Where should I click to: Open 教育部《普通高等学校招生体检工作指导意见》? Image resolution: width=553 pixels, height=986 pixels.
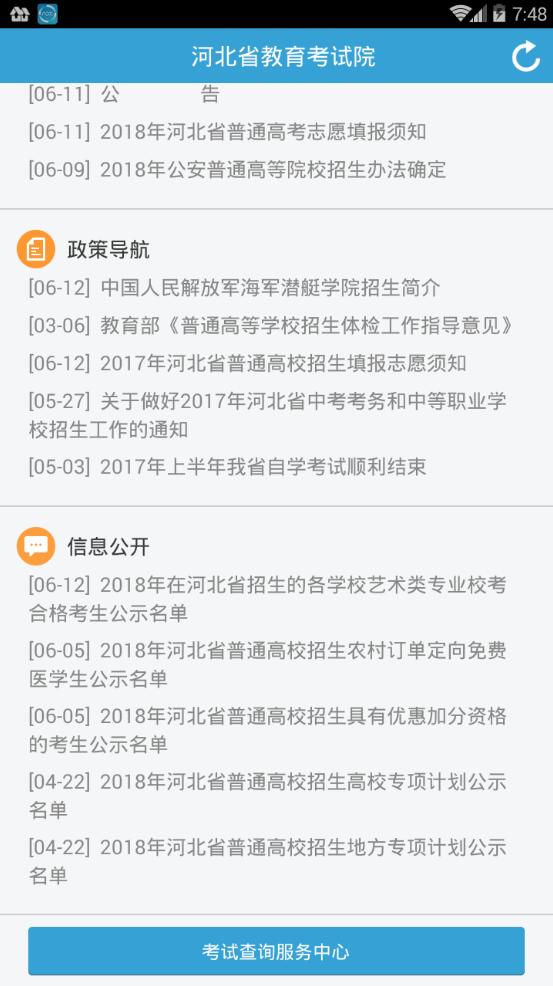click(271, 326)
